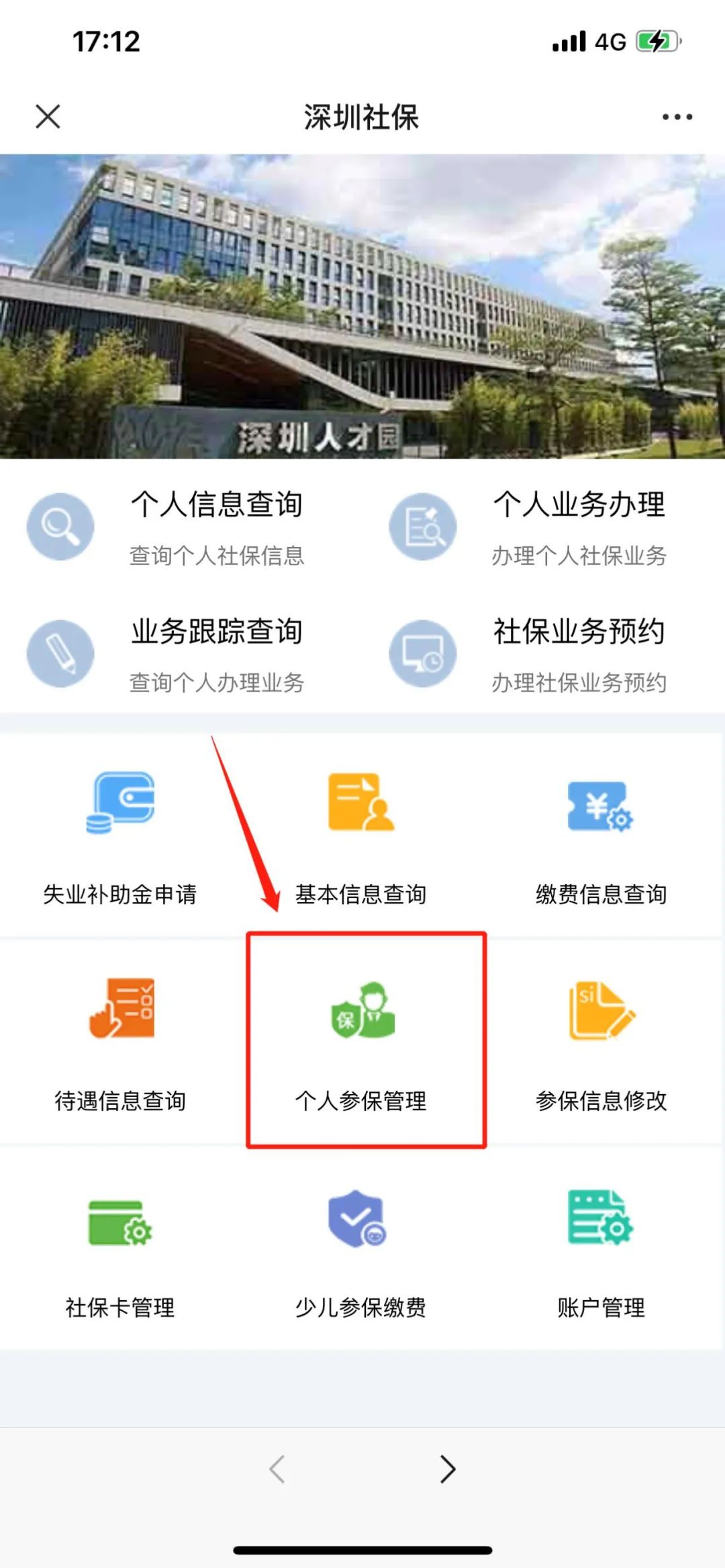Select 失业补助金申请

pyautogui.click(x=120, y=836)
